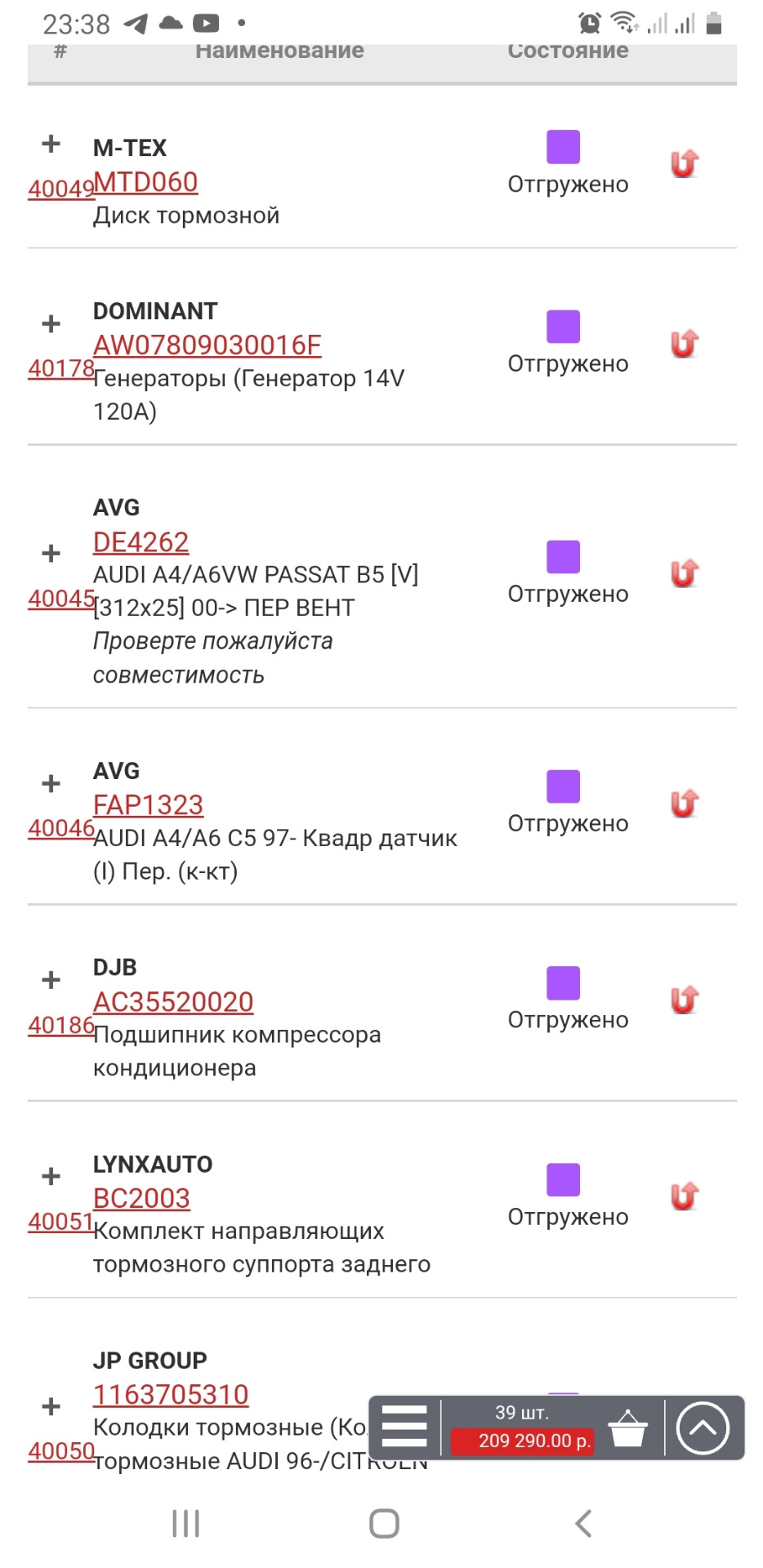Open part link FAP1323
Screen dimensions: 763x1568
[148, 805]
